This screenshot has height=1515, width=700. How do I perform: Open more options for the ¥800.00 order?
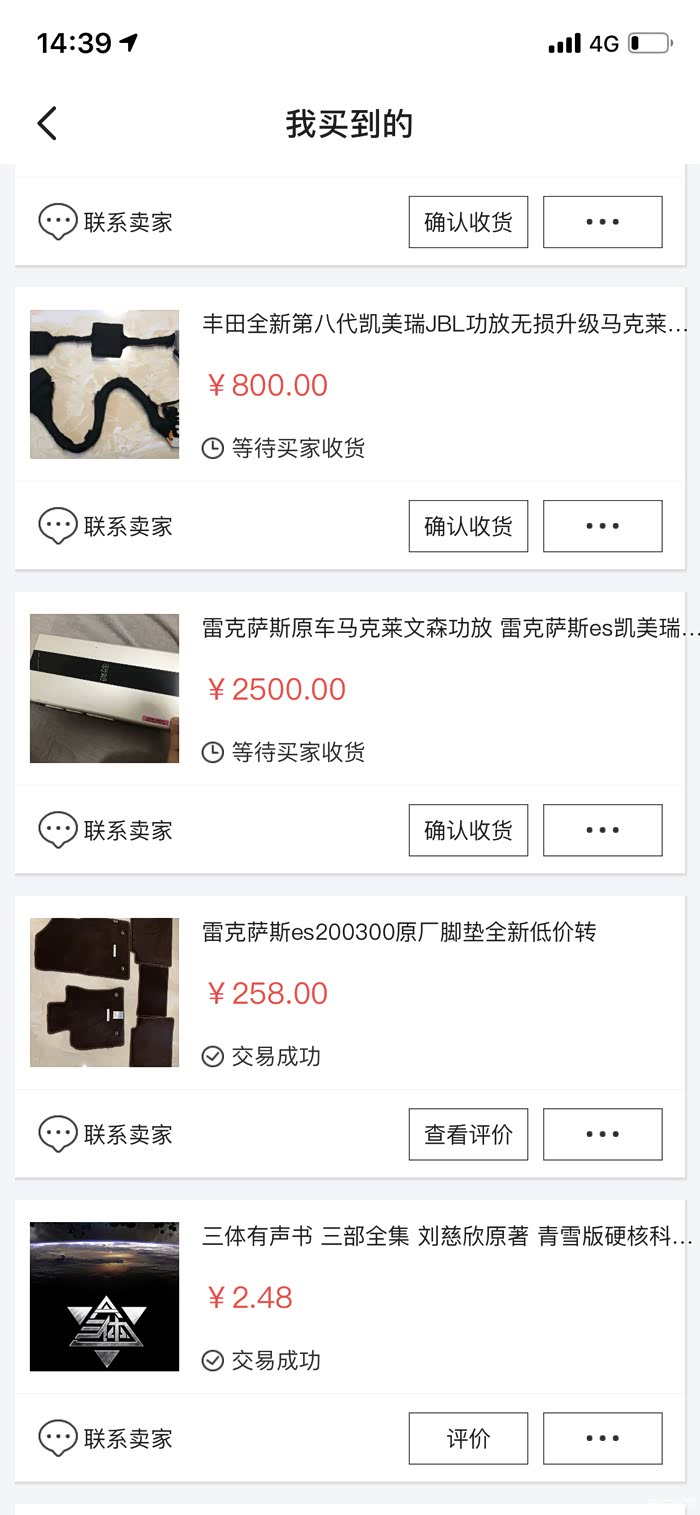tap(602, 526)
